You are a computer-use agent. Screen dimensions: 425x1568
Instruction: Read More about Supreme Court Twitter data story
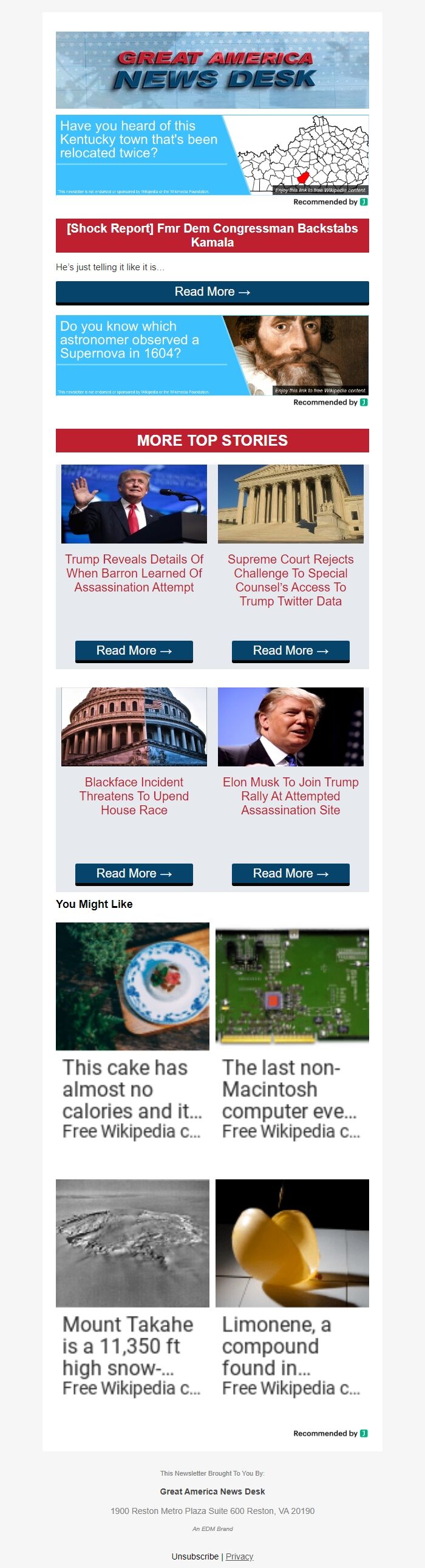point(290,650)
